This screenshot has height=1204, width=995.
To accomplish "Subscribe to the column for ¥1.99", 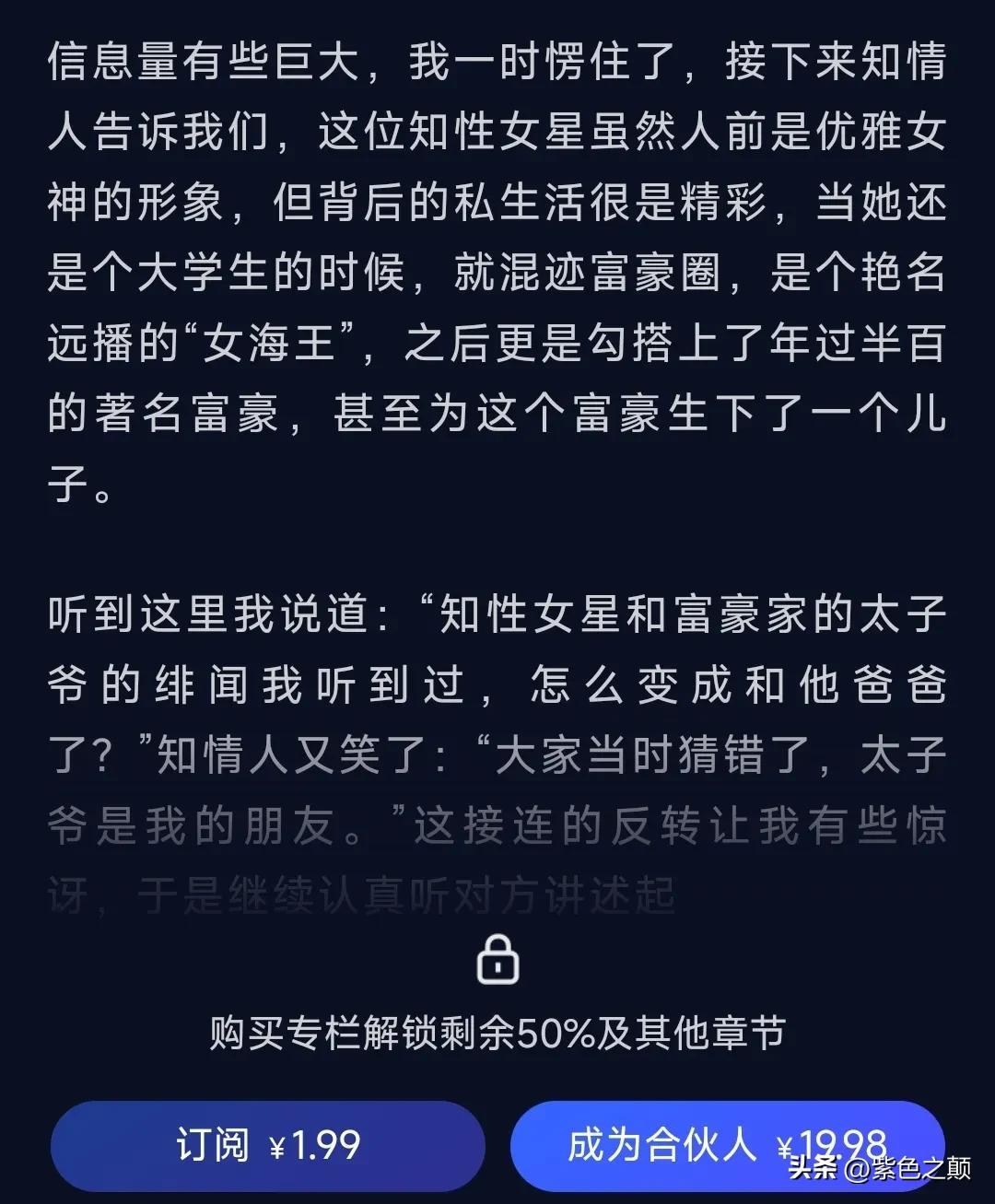I will point(267,1145).
